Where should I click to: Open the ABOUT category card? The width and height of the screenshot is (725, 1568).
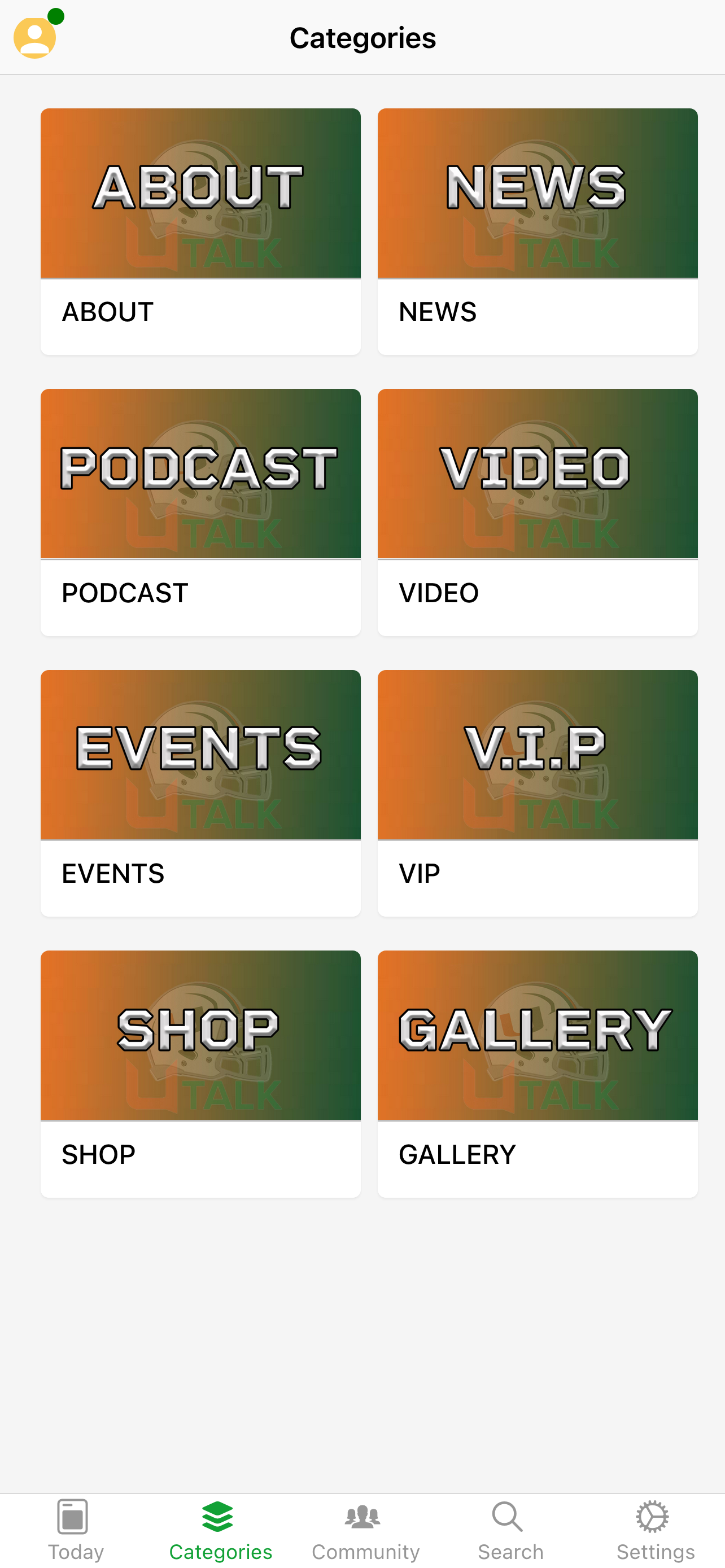[200, 231]
